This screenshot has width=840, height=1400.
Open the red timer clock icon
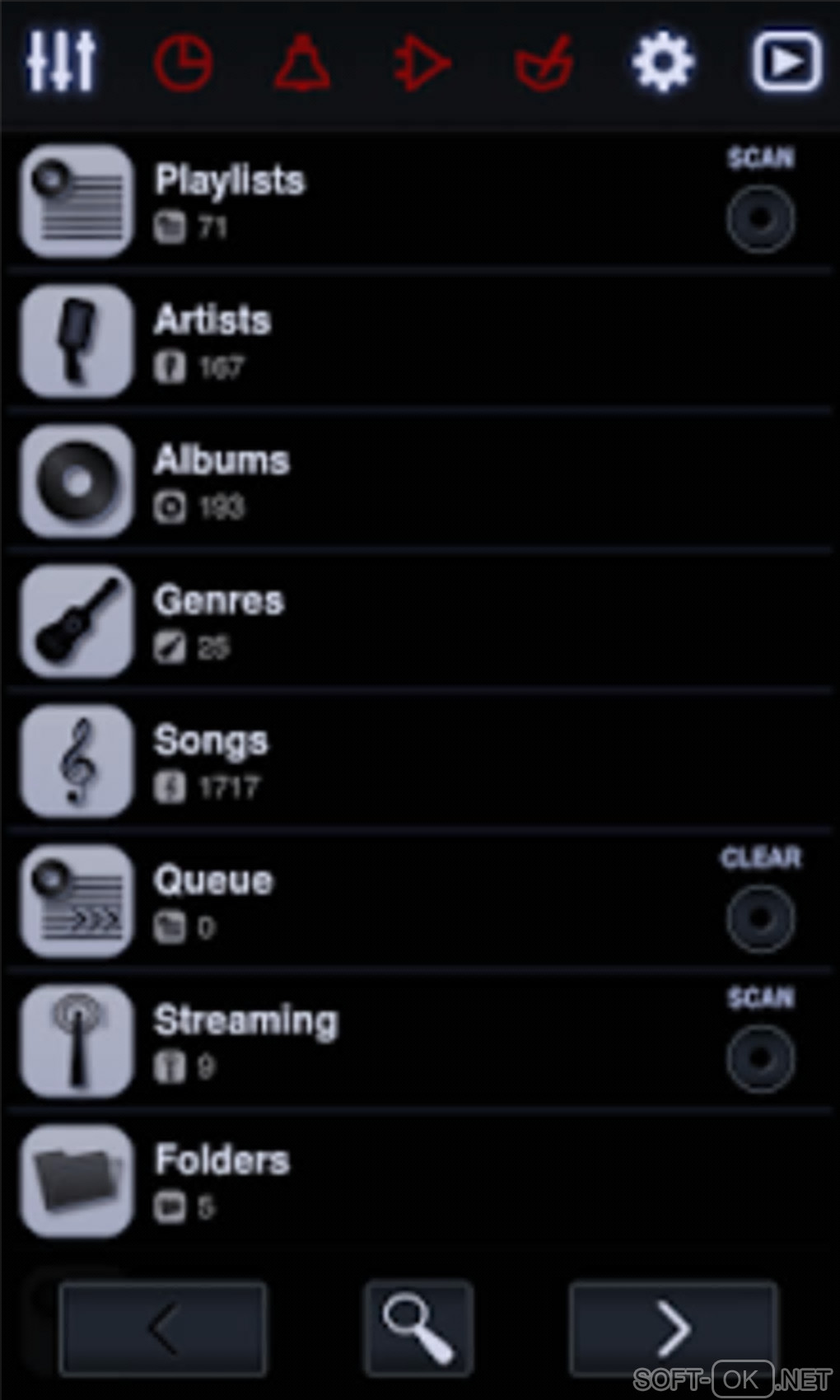183,62
